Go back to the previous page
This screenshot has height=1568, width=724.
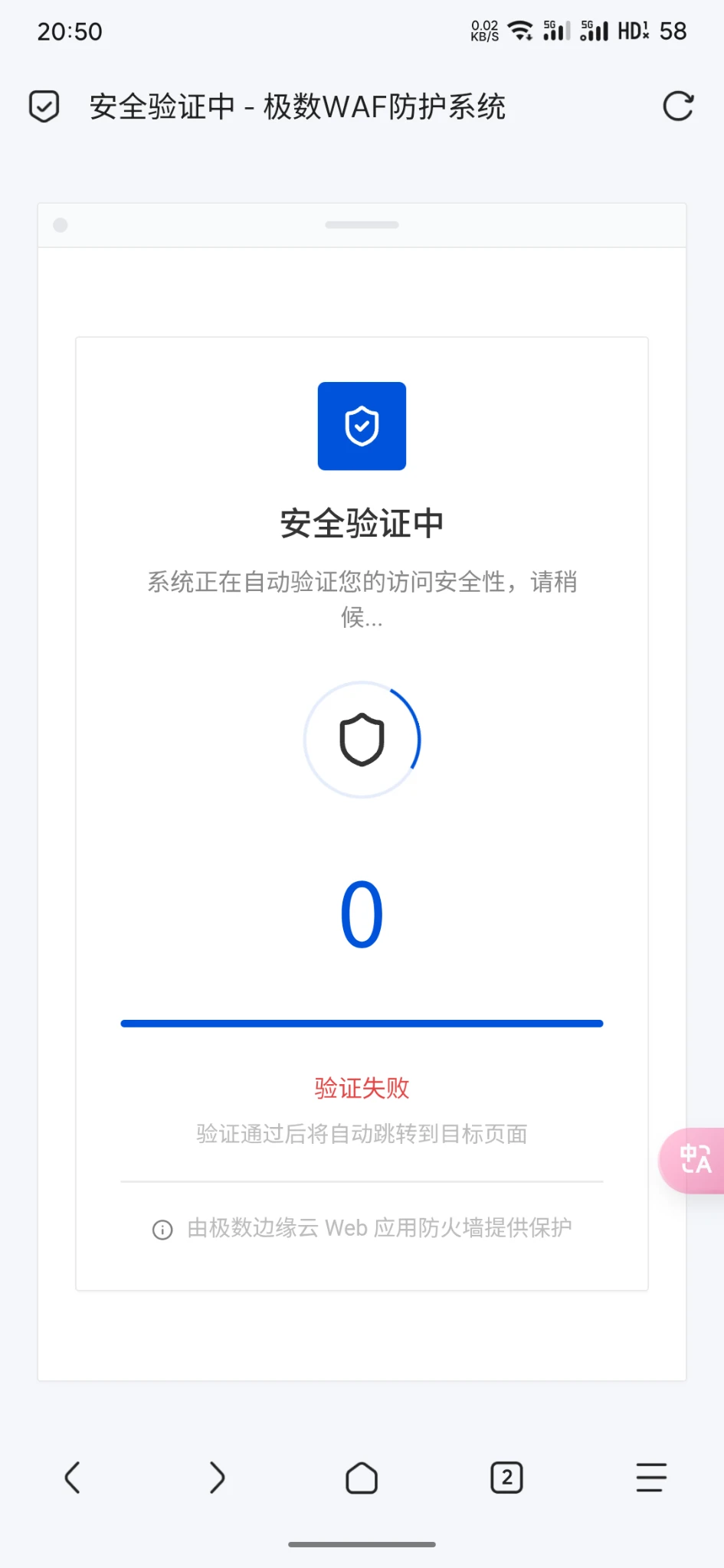tap(73, 1478)
